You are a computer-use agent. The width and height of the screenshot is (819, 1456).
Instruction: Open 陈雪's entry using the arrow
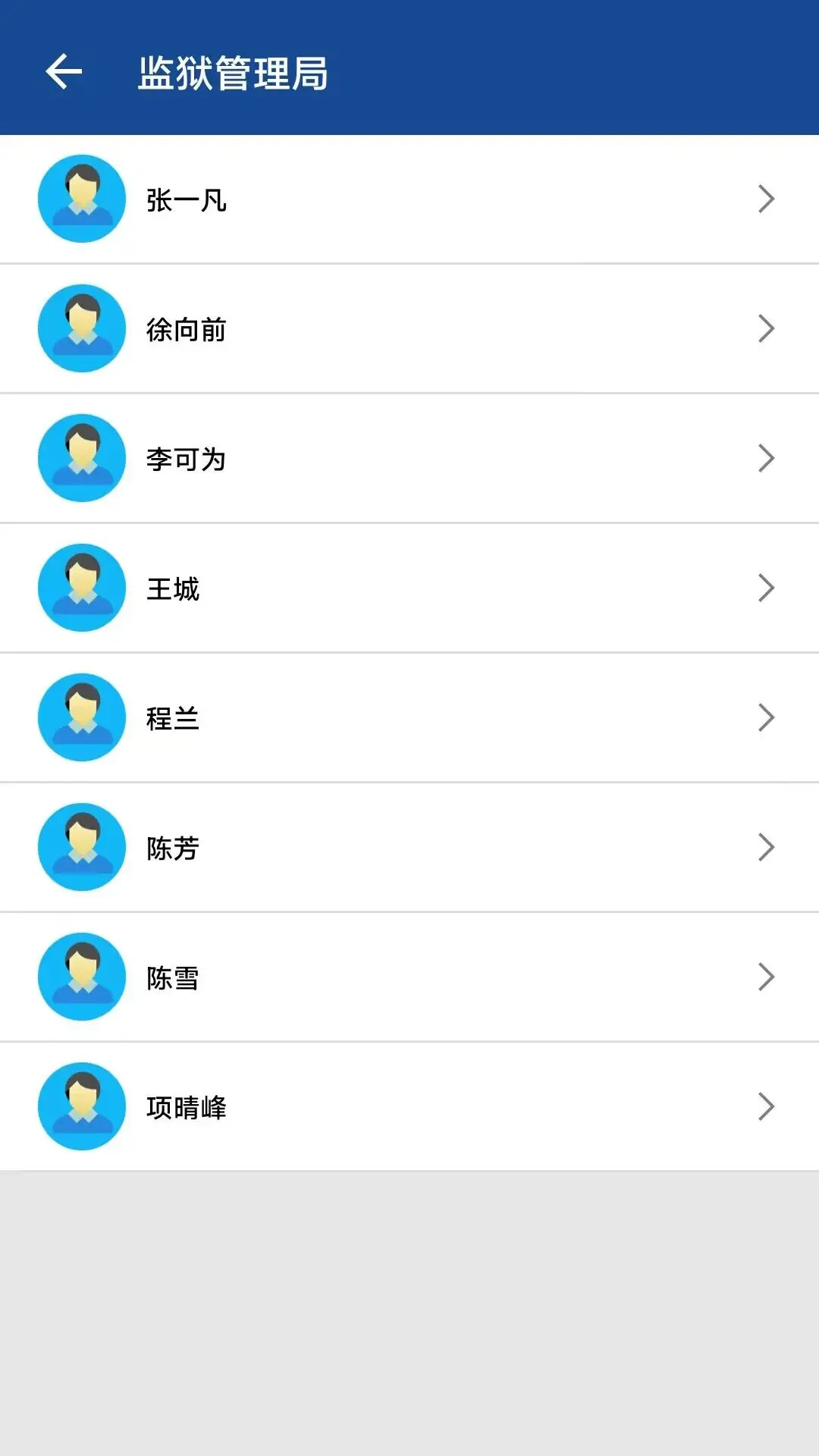click(767, 977)
